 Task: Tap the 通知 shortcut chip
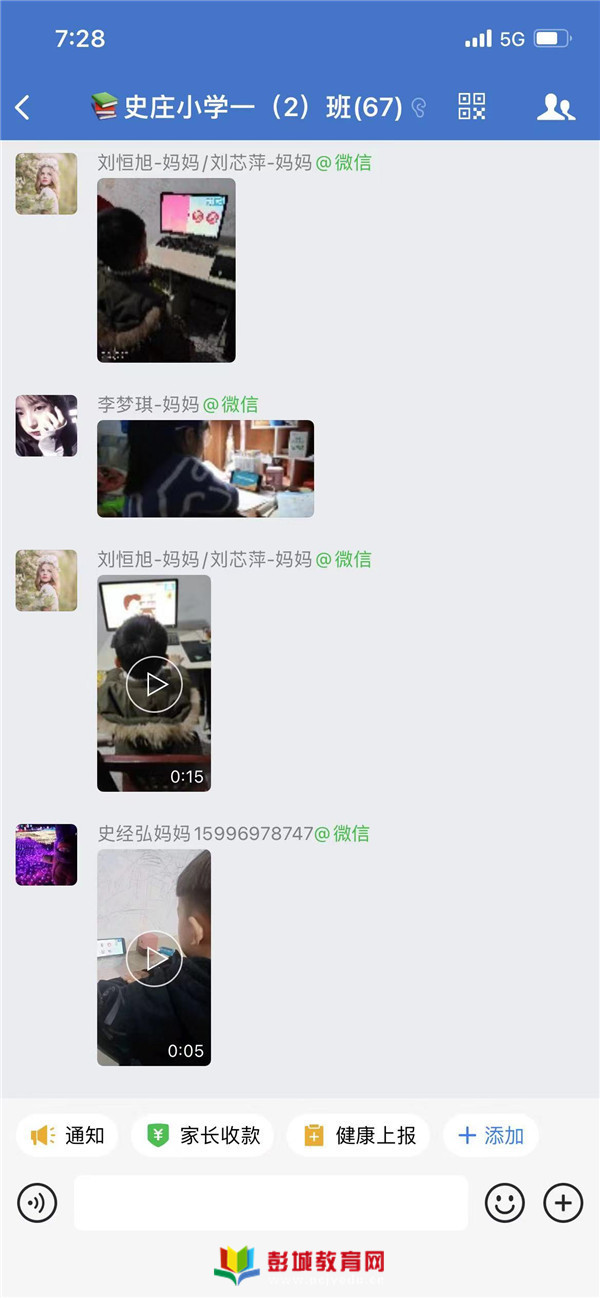click(x=68, y=1136)
